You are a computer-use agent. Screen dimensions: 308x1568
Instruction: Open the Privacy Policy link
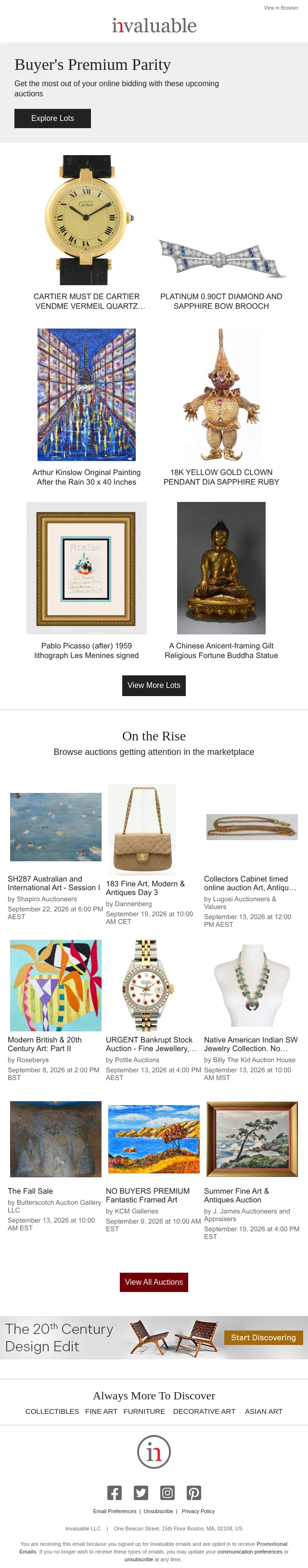pyautogui.click(x=198, y=1511)
